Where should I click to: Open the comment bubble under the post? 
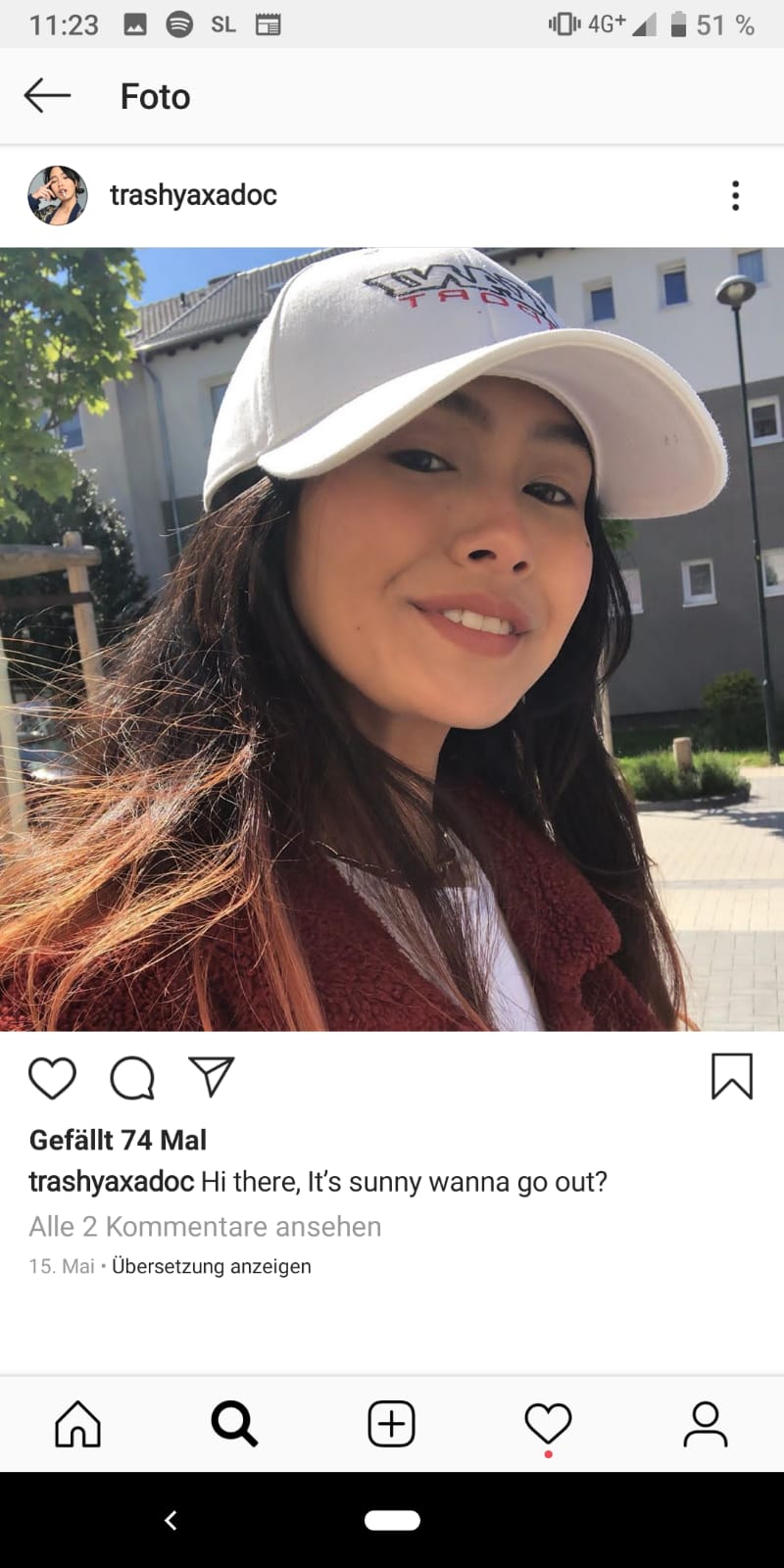(131, 1078)
